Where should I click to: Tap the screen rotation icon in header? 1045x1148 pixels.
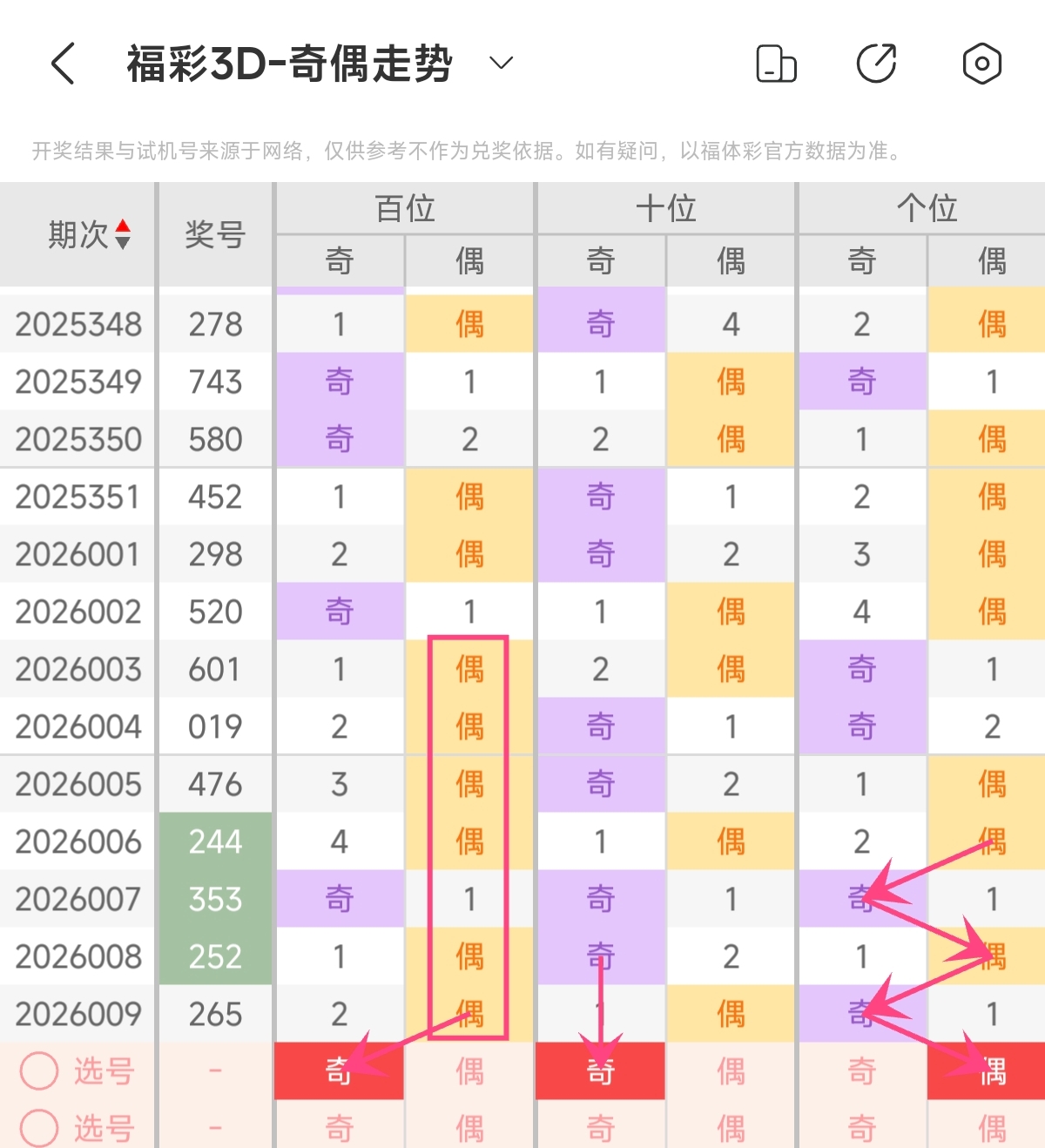[776, 64]
